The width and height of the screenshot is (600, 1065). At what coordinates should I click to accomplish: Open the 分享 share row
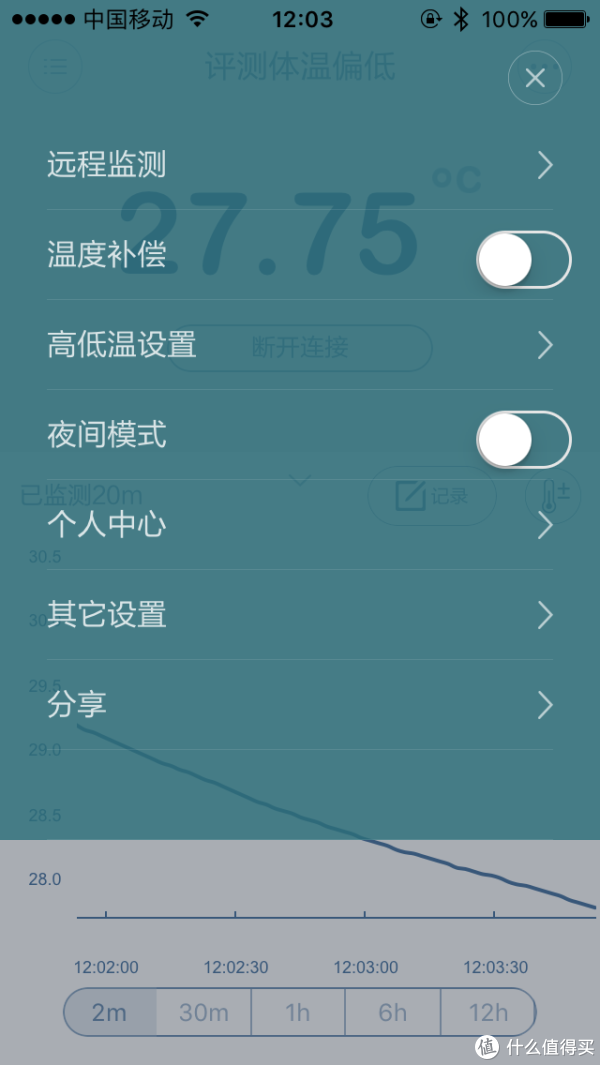(x=300, y=705)
